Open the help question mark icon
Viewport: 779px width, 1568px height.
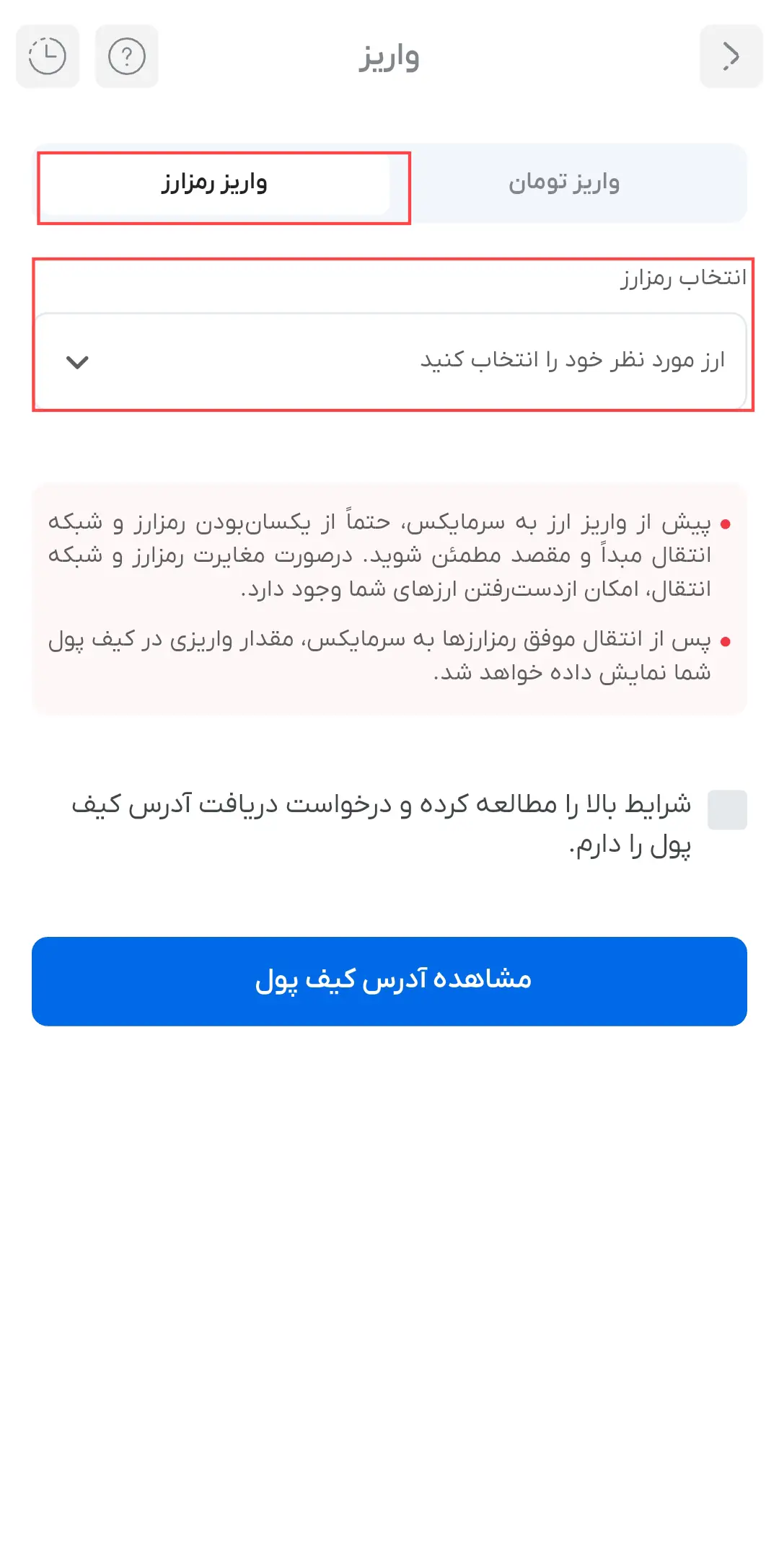point(127,56)
